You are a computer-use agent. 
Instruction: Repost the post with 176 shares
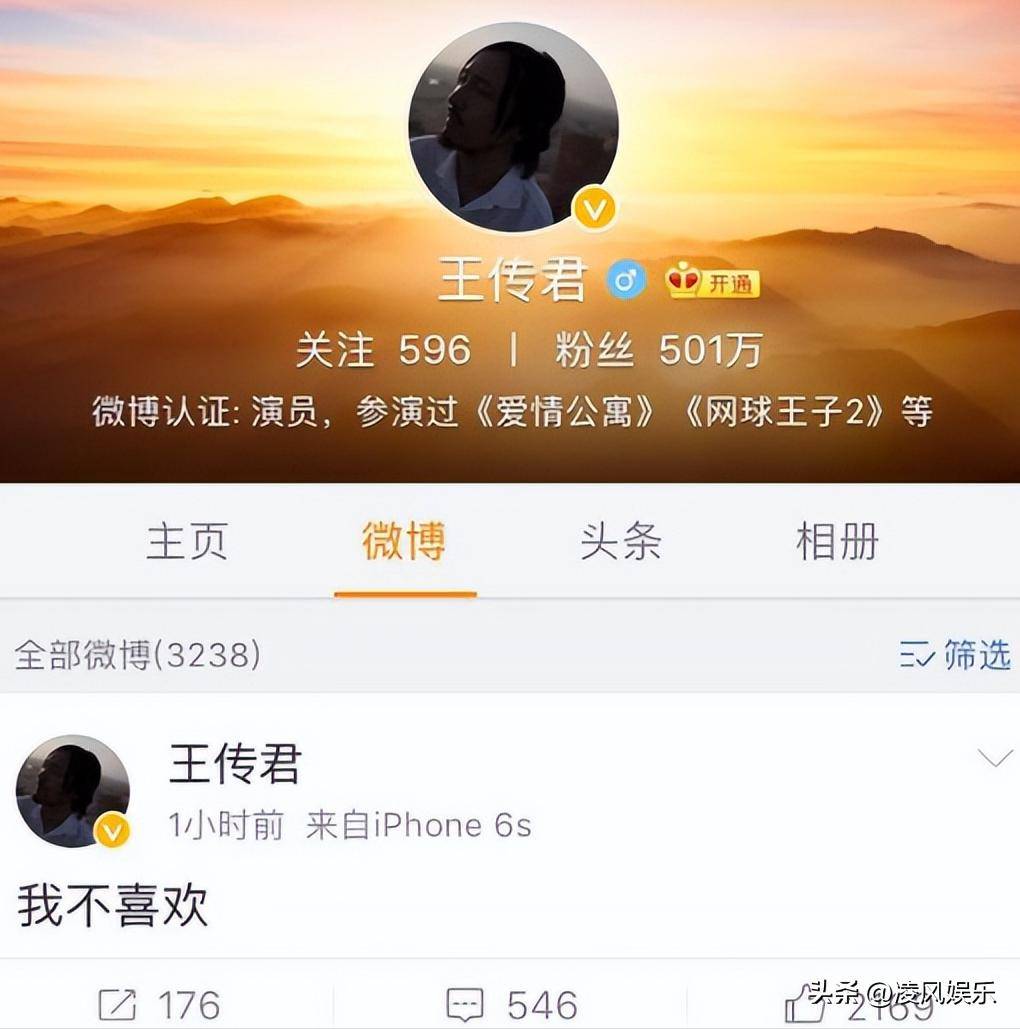tap(160, 1003)
